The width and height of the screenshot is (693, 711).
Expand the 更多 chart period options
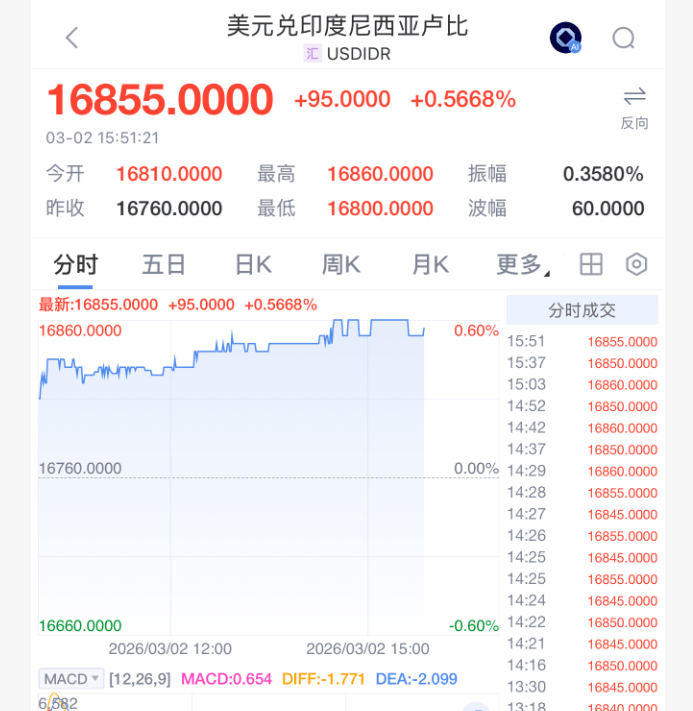521,265
